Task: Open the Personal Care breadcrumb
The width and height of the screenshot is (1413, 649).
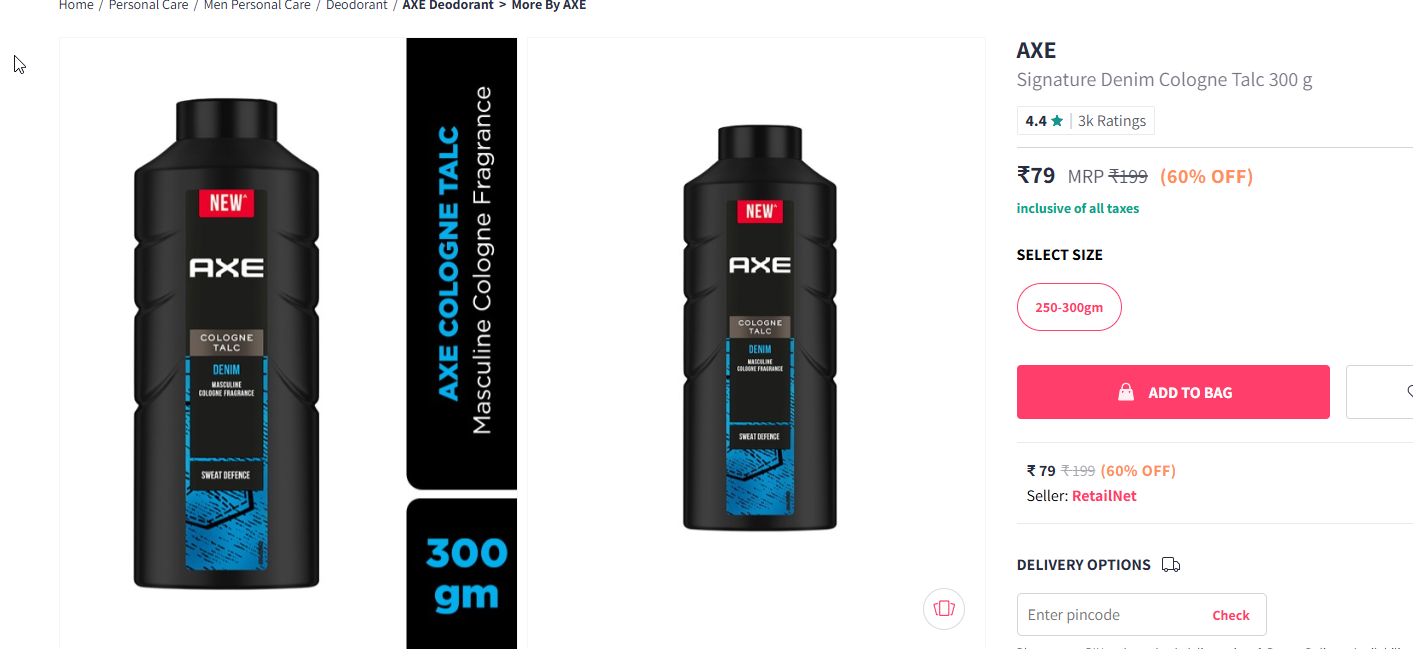Action: 148,6
